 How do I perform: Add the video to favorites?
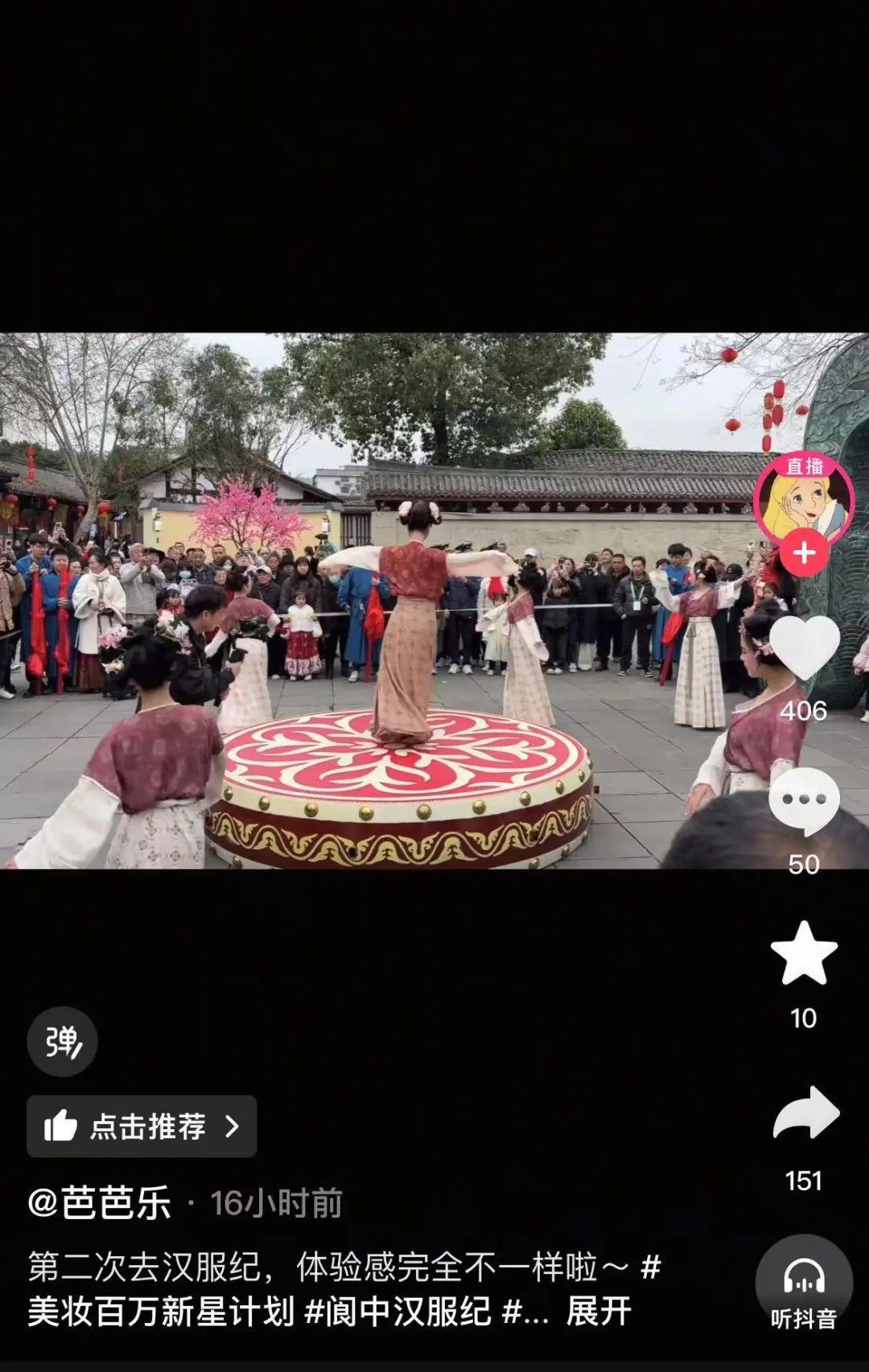pos(804,954)
